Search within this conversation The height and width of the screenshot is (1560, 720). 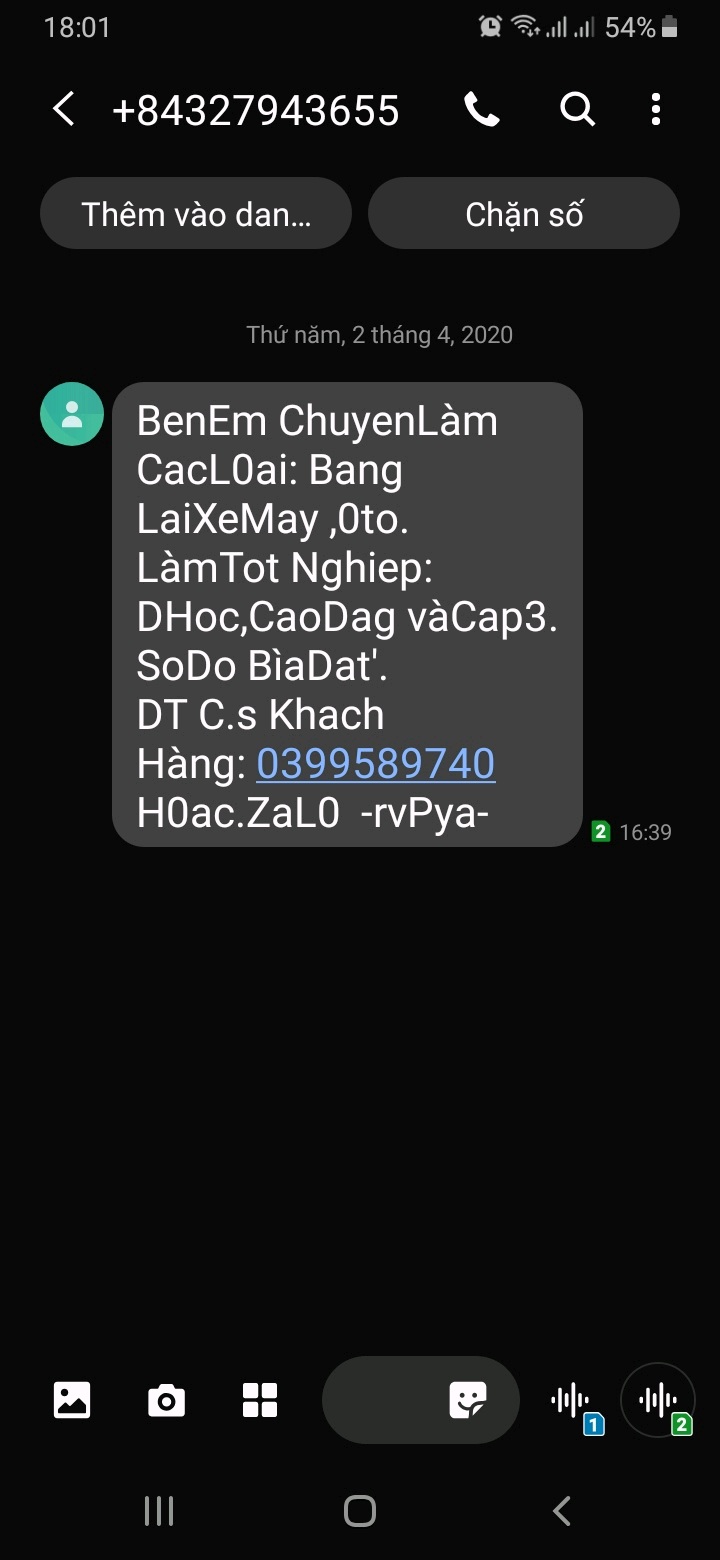pyautogui.click(x=577, y=109)
